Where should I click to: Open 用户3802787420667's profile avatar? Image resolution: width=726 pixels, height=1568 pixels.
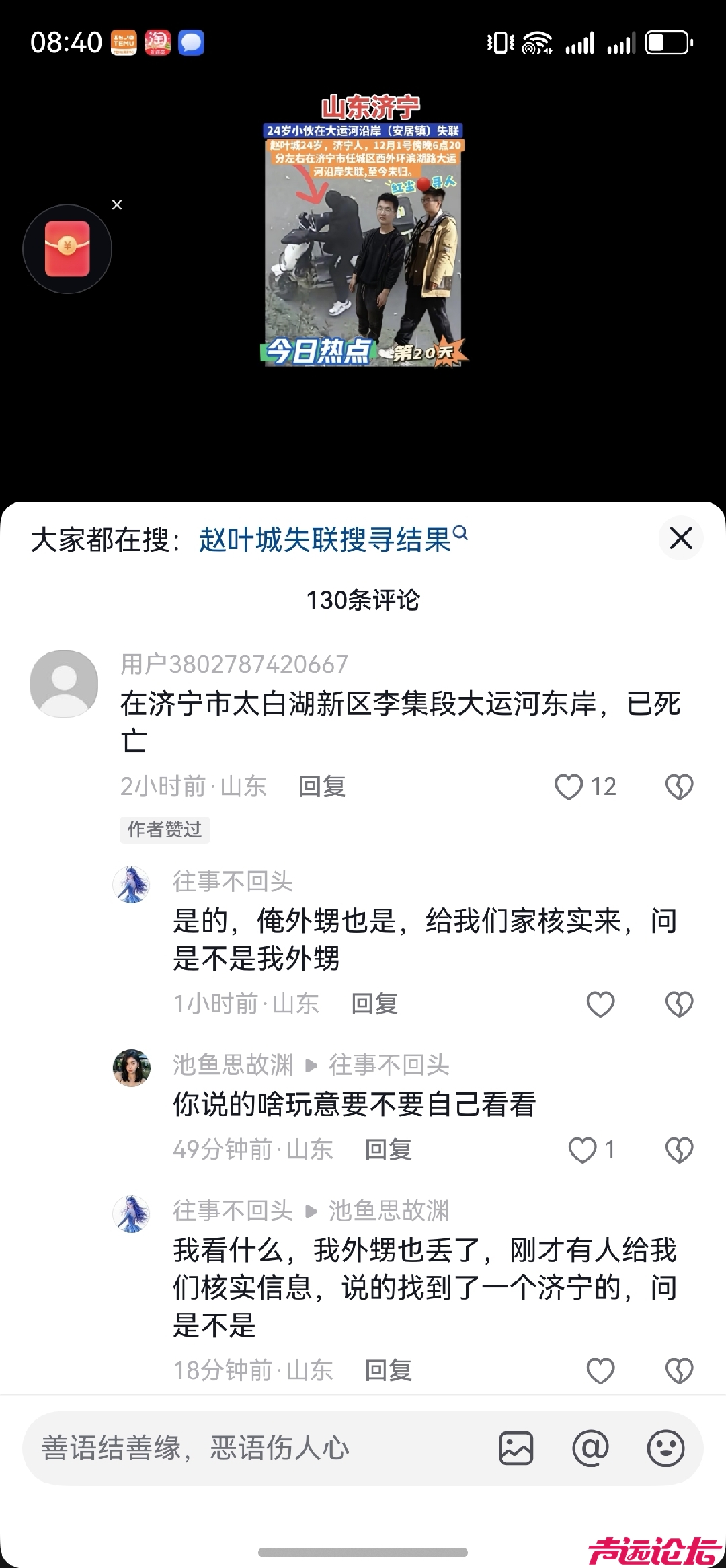click(x=64, y=683)
